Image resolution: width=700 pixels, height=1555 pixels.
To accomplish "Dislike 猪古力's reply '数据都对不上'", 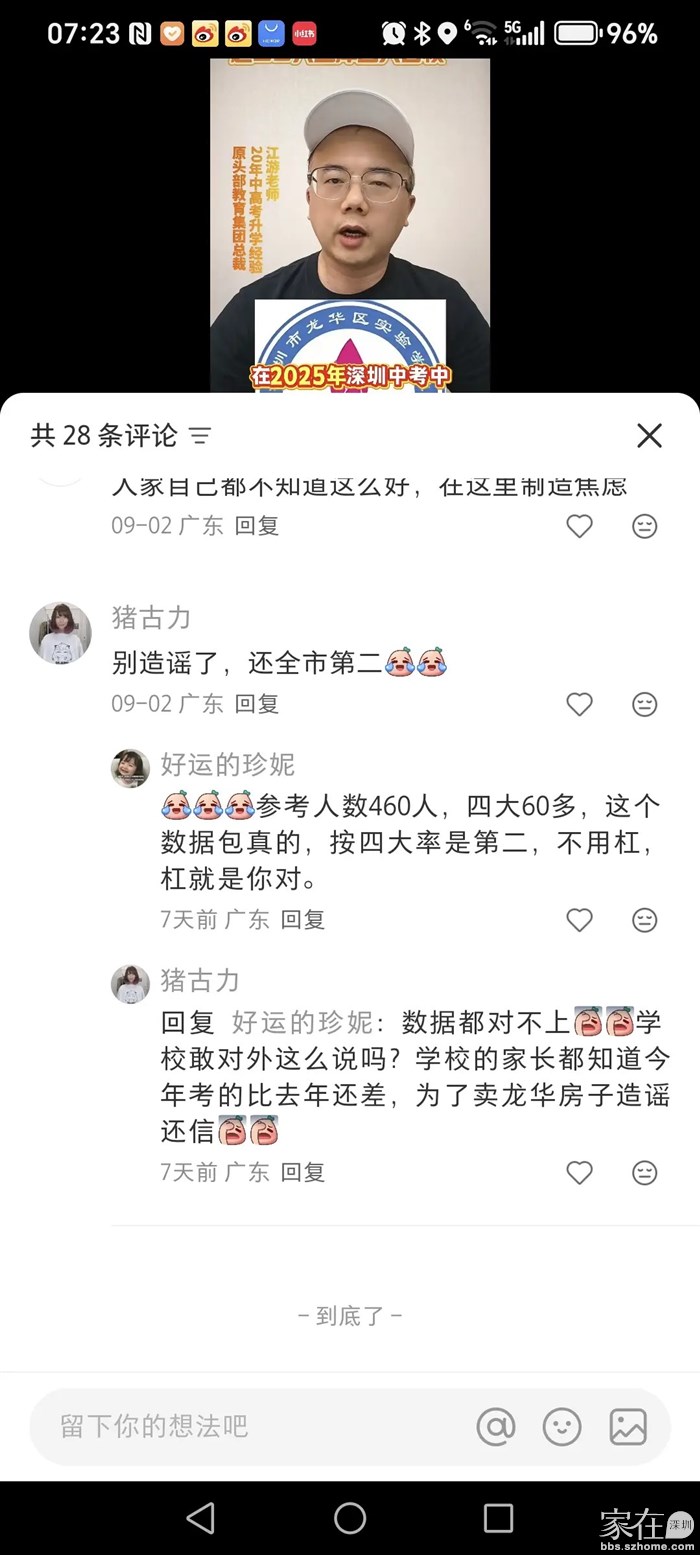I will click(645, 1172).
